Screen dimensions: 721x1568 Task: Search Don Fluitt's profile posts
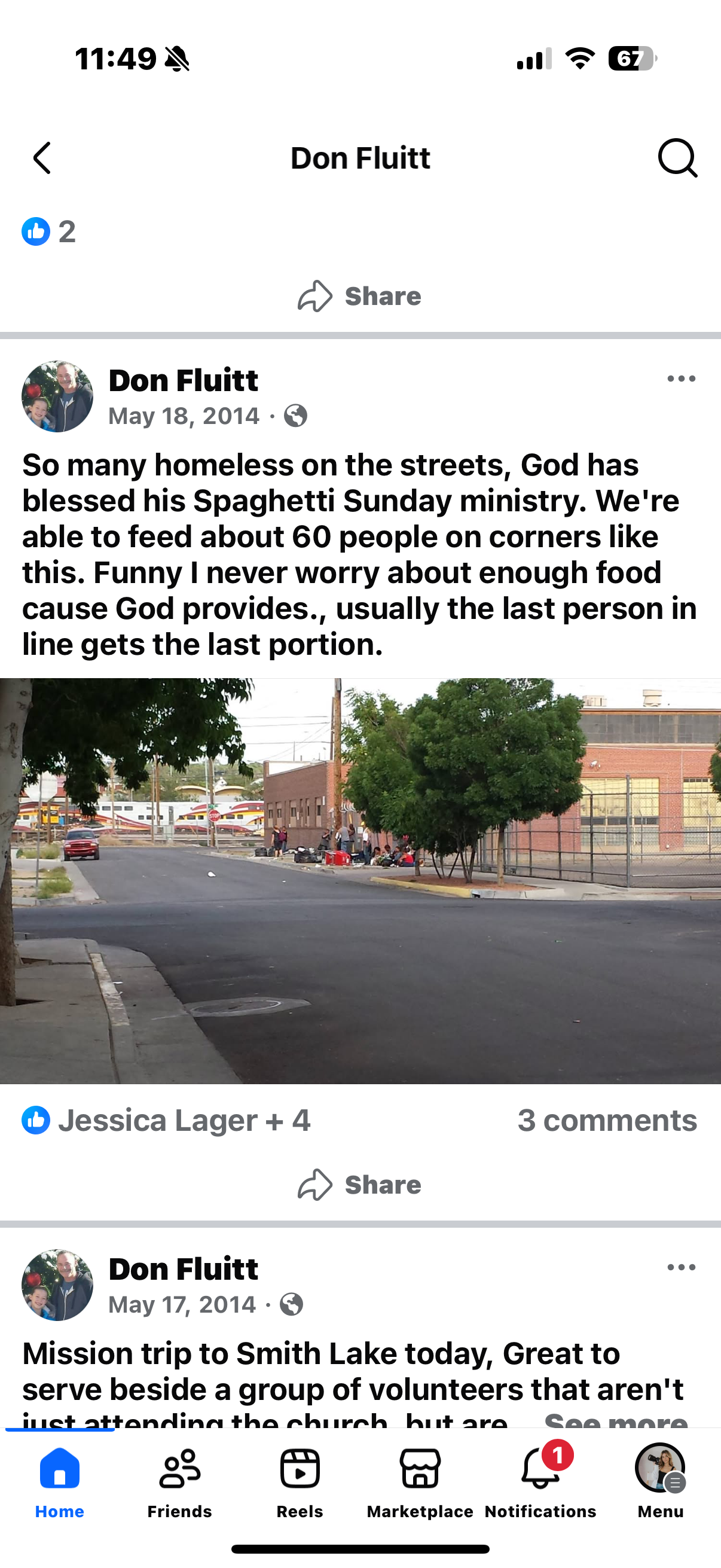click(x=677, y=158)
